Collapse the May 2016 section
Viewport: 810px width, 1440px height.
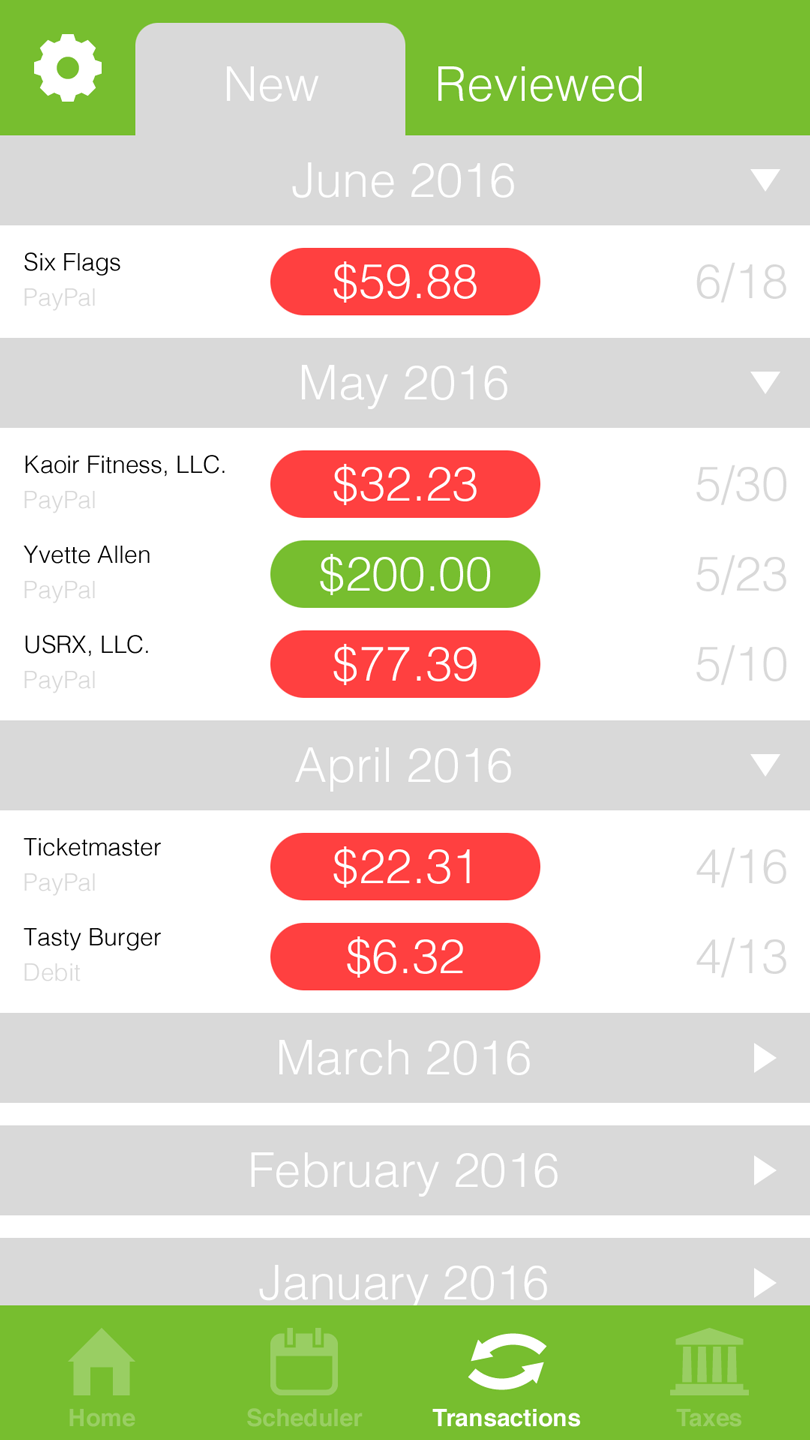405,383
